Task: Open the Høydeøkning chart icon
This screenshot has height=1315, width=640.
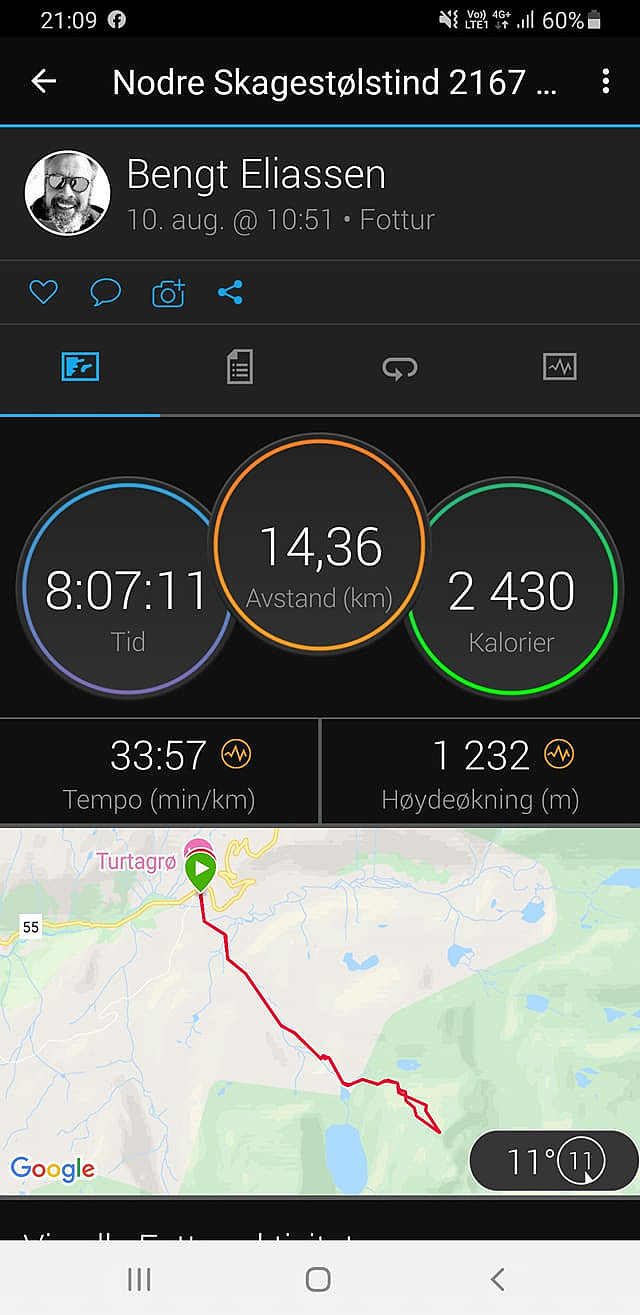Action: (559, 755)
